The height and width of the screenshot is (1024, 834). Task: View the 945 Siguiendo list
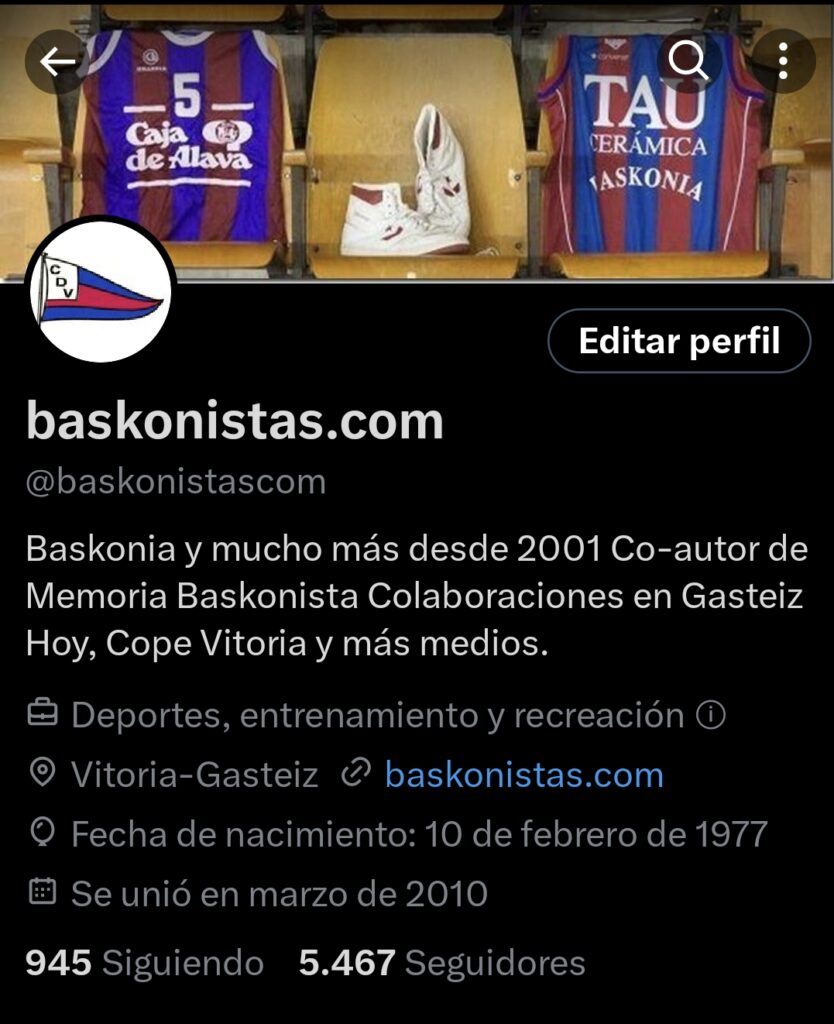pyautogui.click(x=145, y=963)
